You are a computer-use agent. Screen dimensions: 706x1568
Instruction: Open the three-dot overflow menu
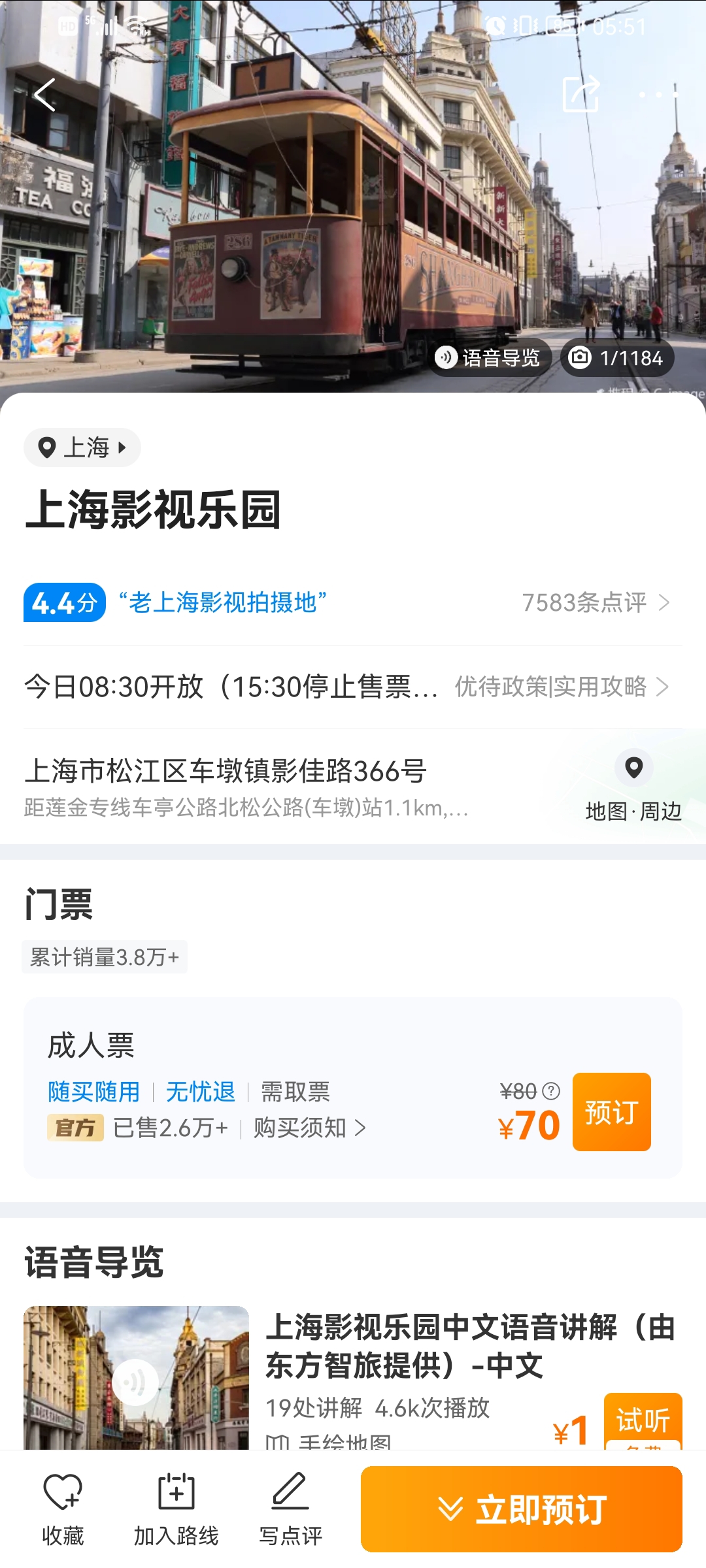coord(658,95)
